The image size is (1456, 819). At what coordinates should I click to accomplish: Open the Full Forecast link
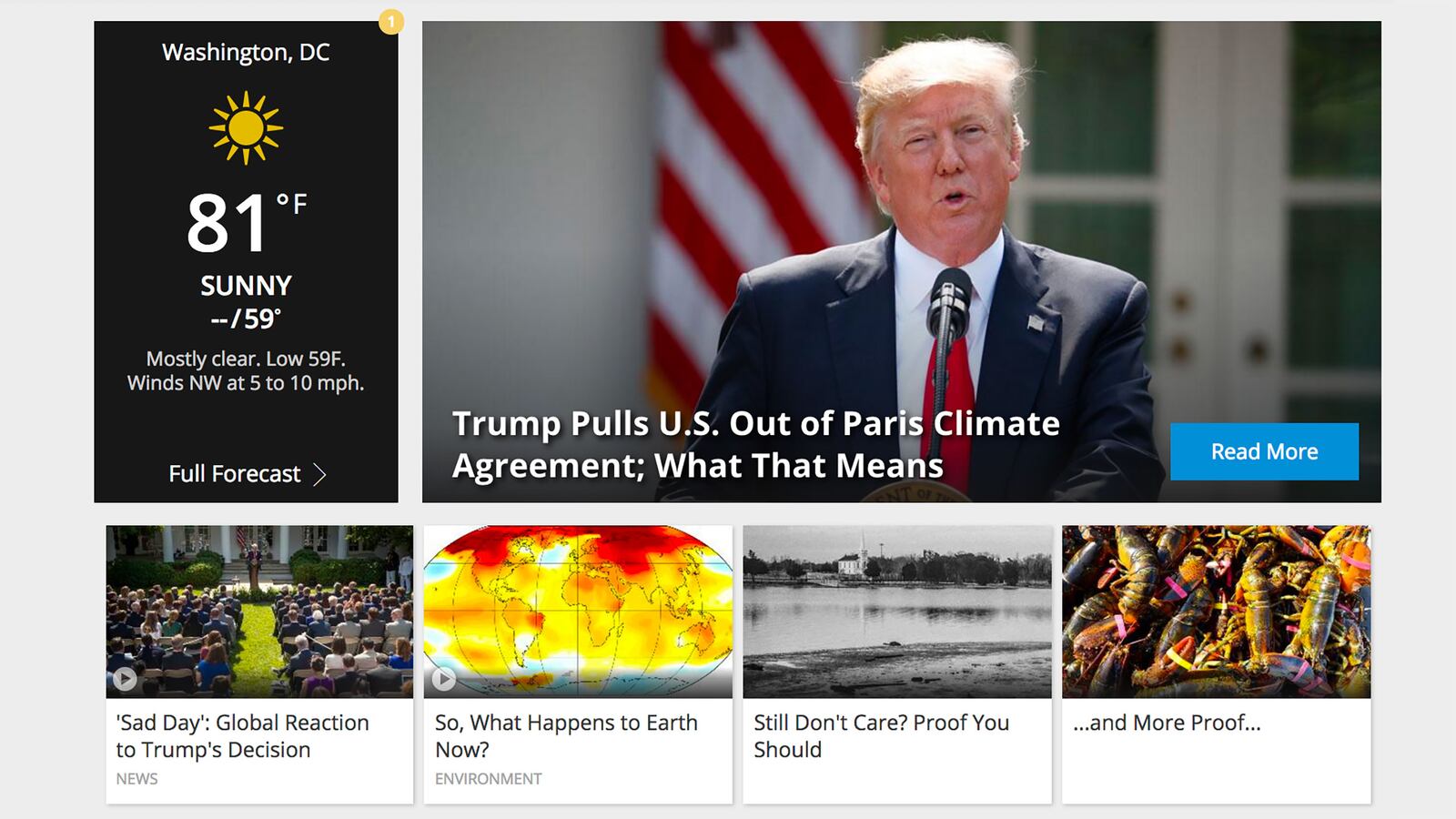(x=246, y=474)
